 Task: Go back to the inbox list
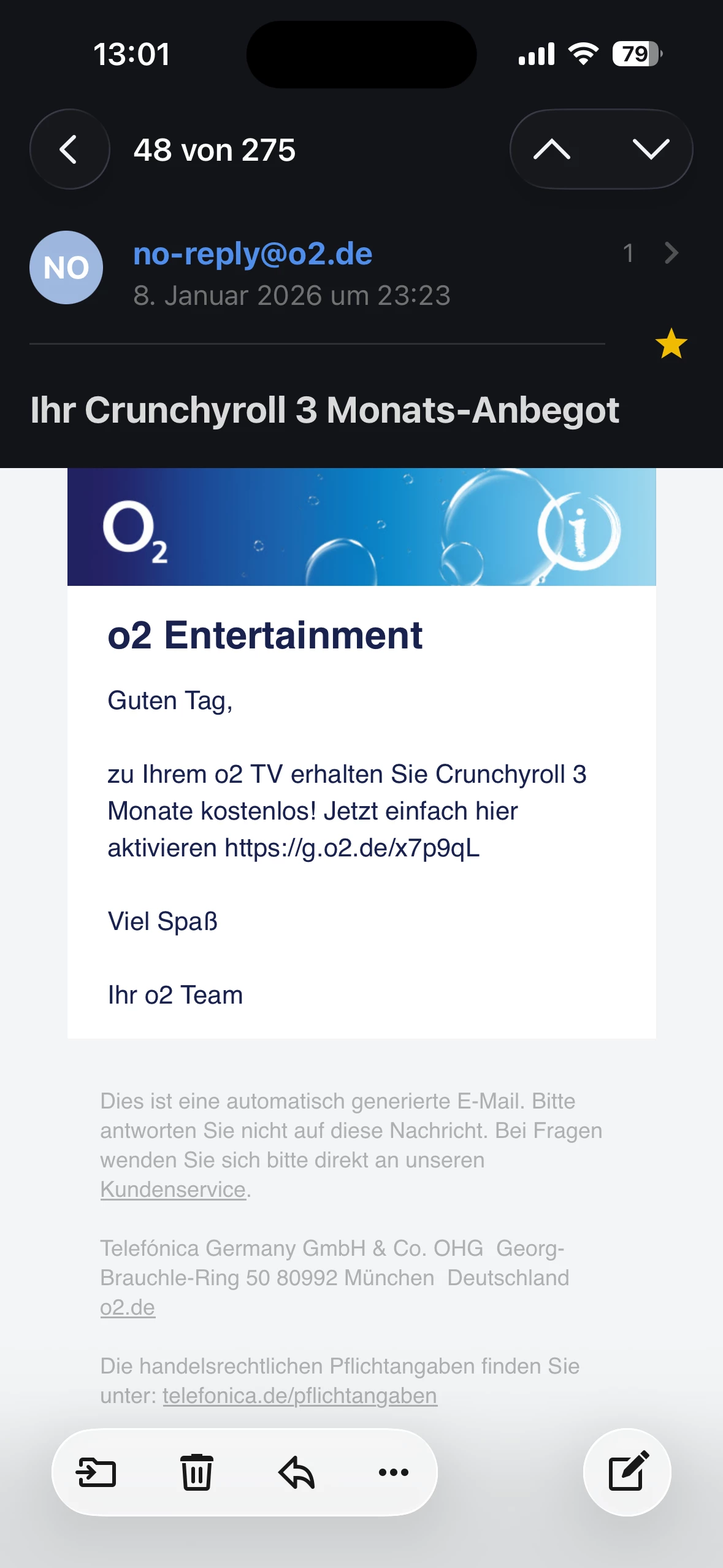point(69,149)
